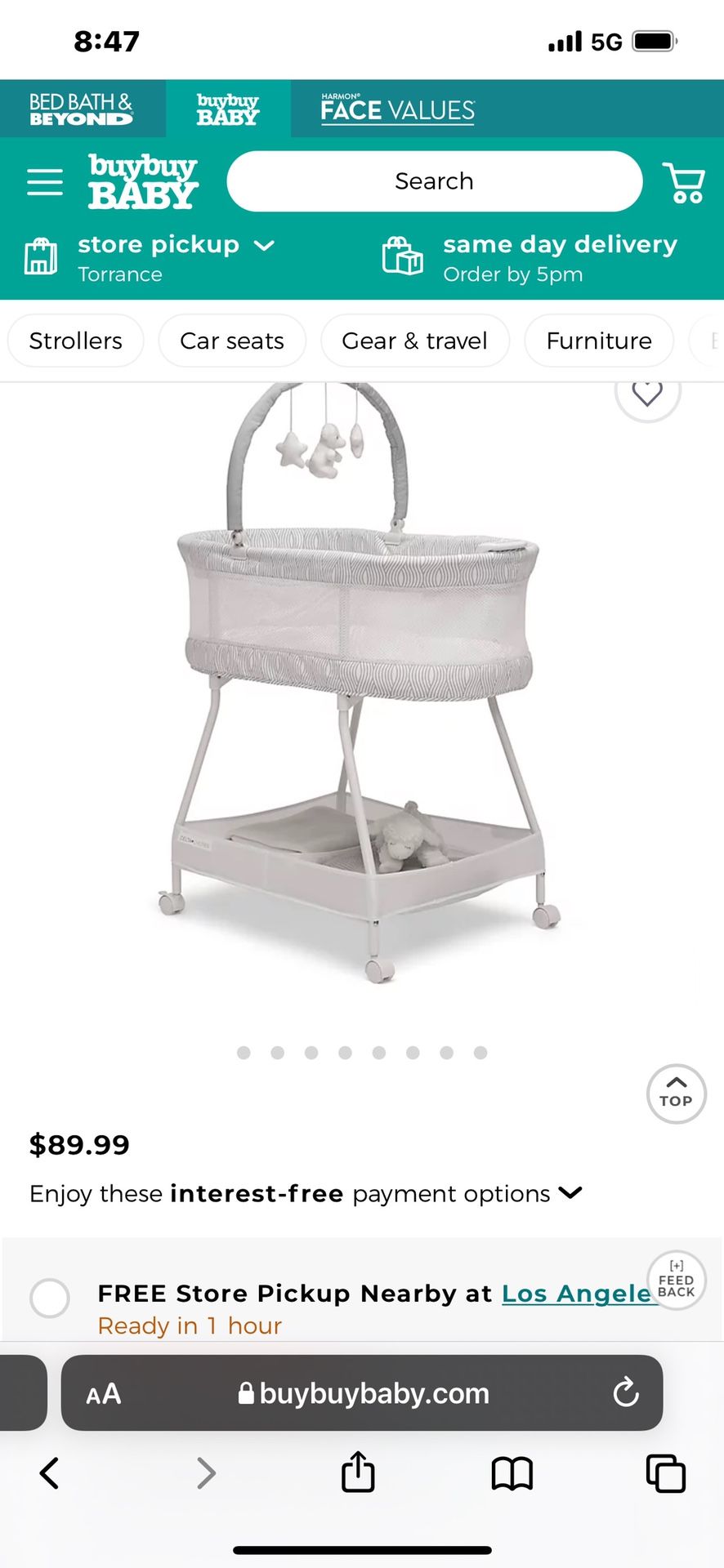Open the Los Angeles store link
Viewport: 724px width, 1568px height.
[x=576, y=1294]
